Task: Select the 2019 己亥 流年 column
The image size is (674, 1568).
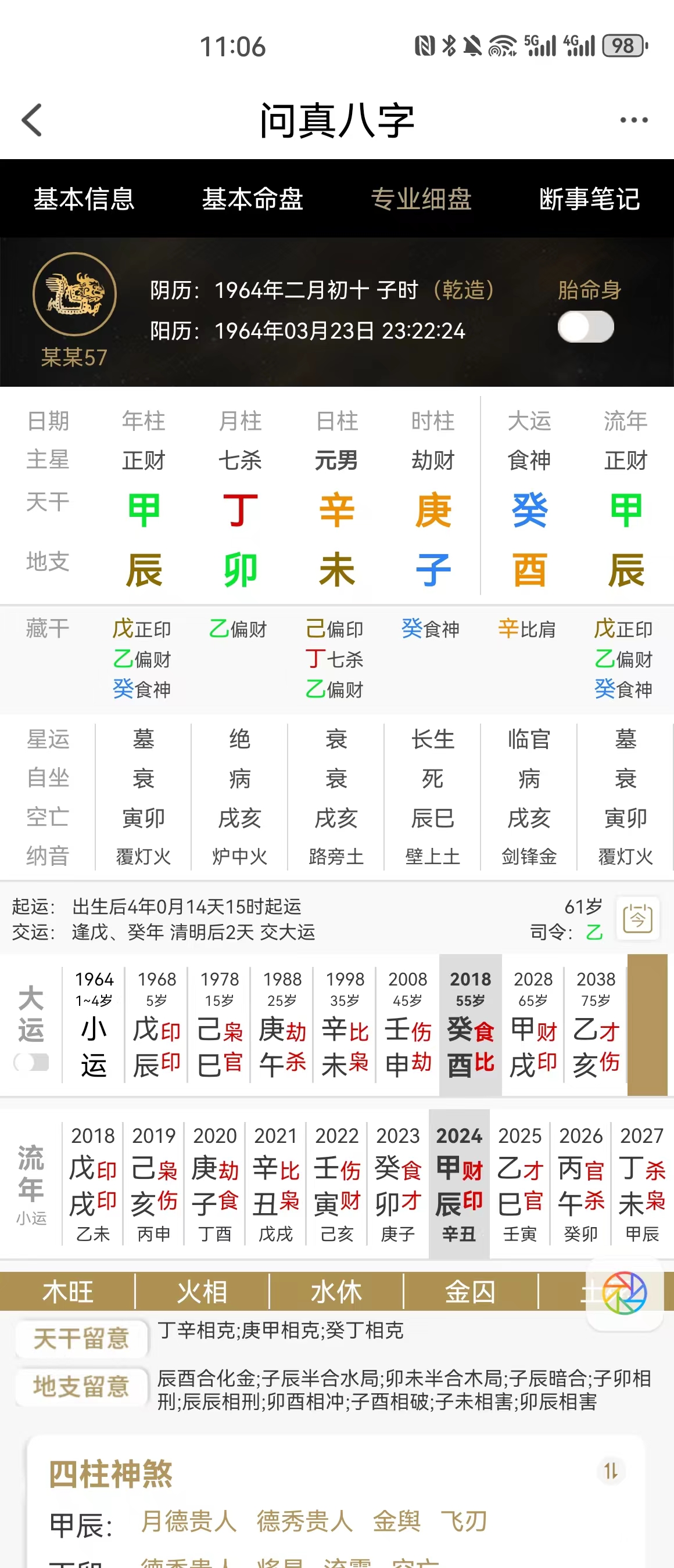Action: click(153, 1184)
